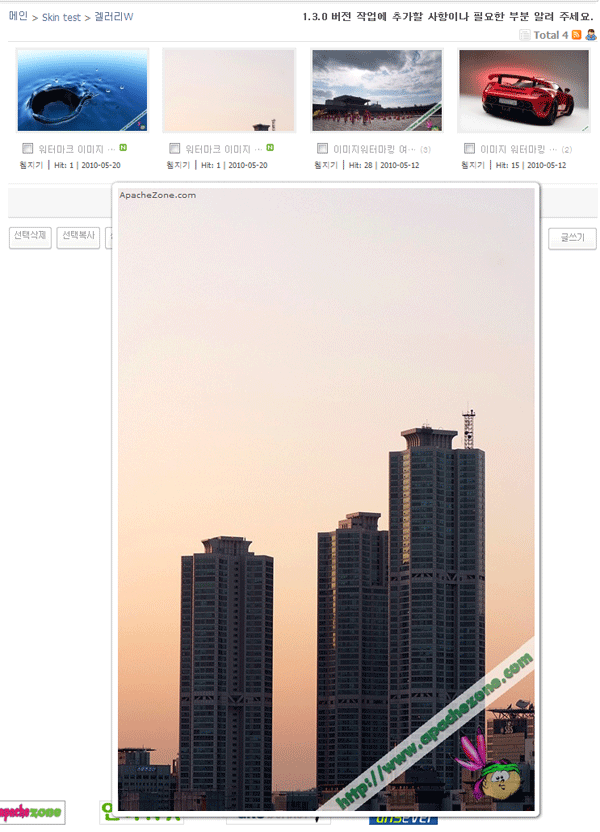The image size is (600, 832).
Task: Tick the checkbox under the red car thumbnail
Action: 469,149
